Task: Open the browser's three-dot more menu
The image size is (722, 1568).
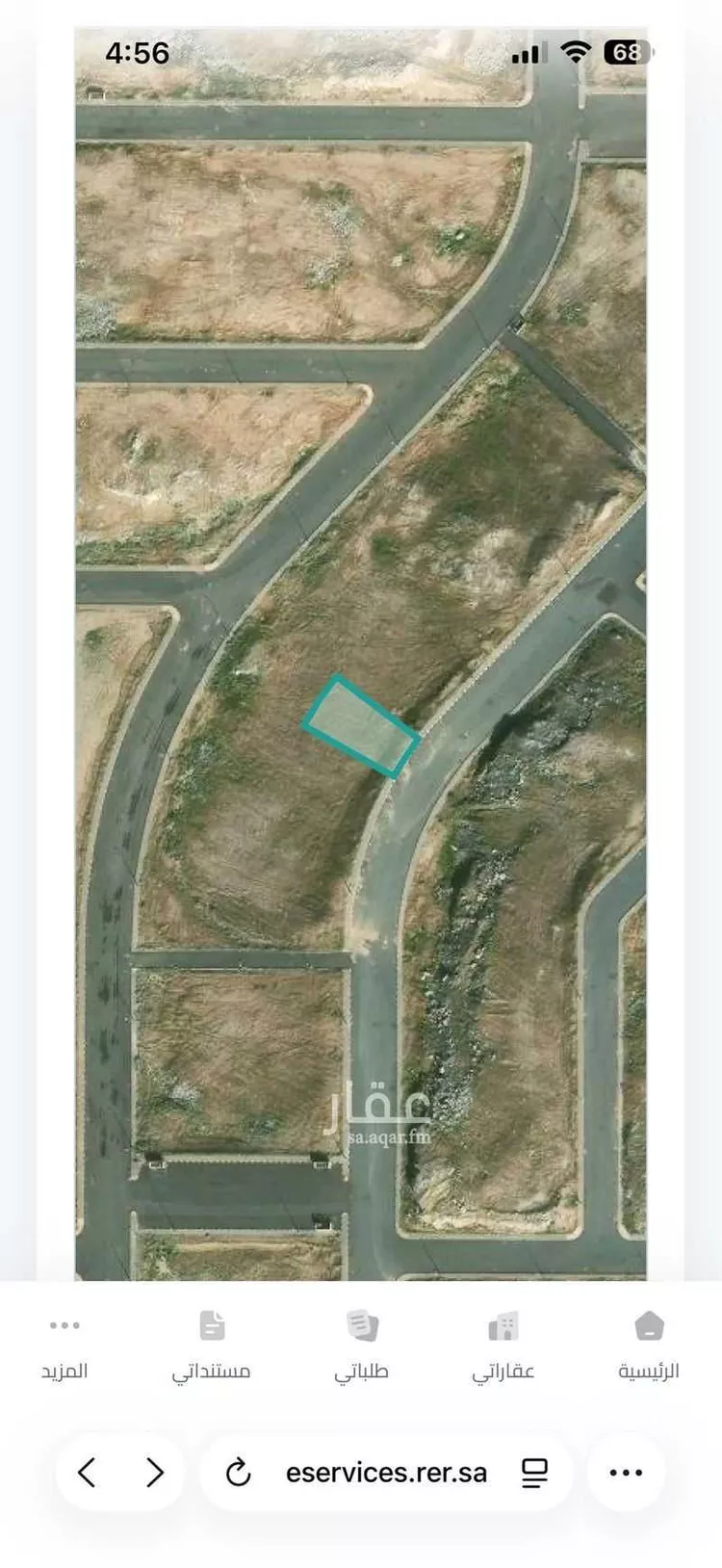Action: pos(626,1472)
